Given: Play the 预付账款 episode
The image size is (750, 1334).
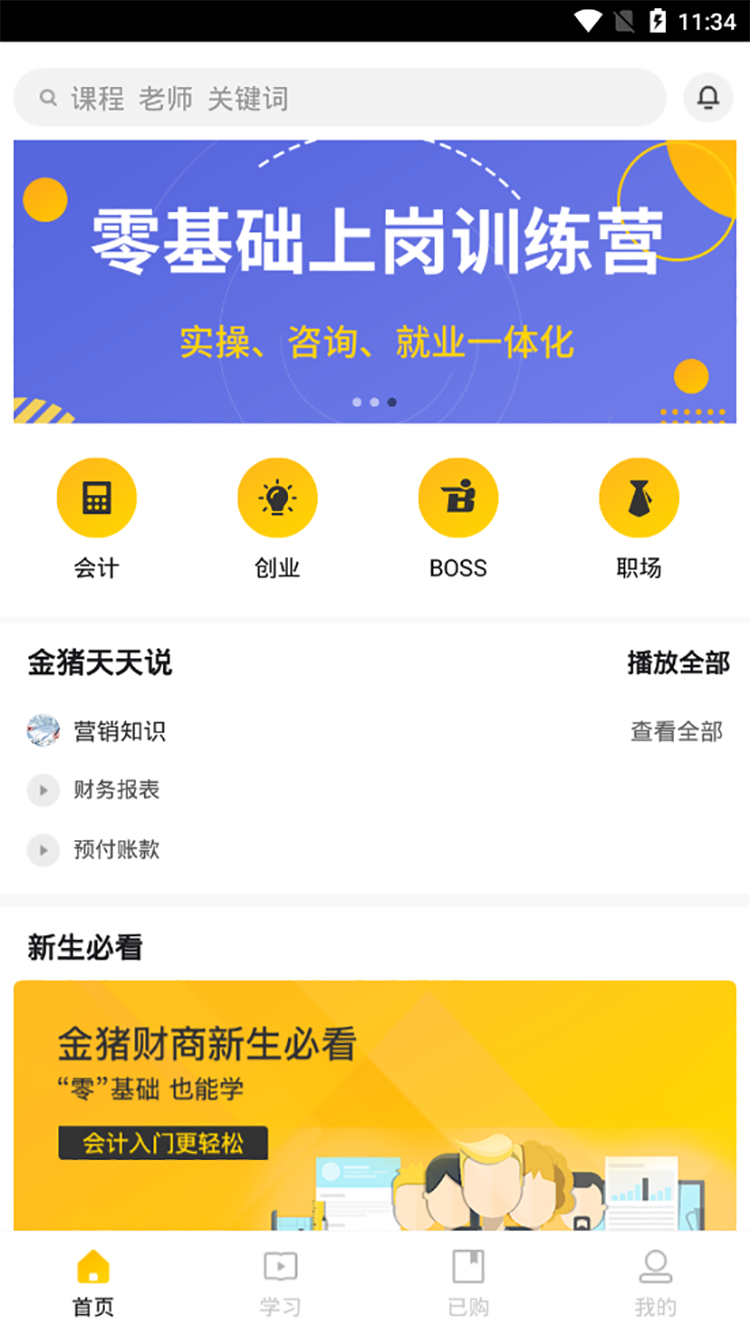Looking at the screenshot, I should point(116,850).
